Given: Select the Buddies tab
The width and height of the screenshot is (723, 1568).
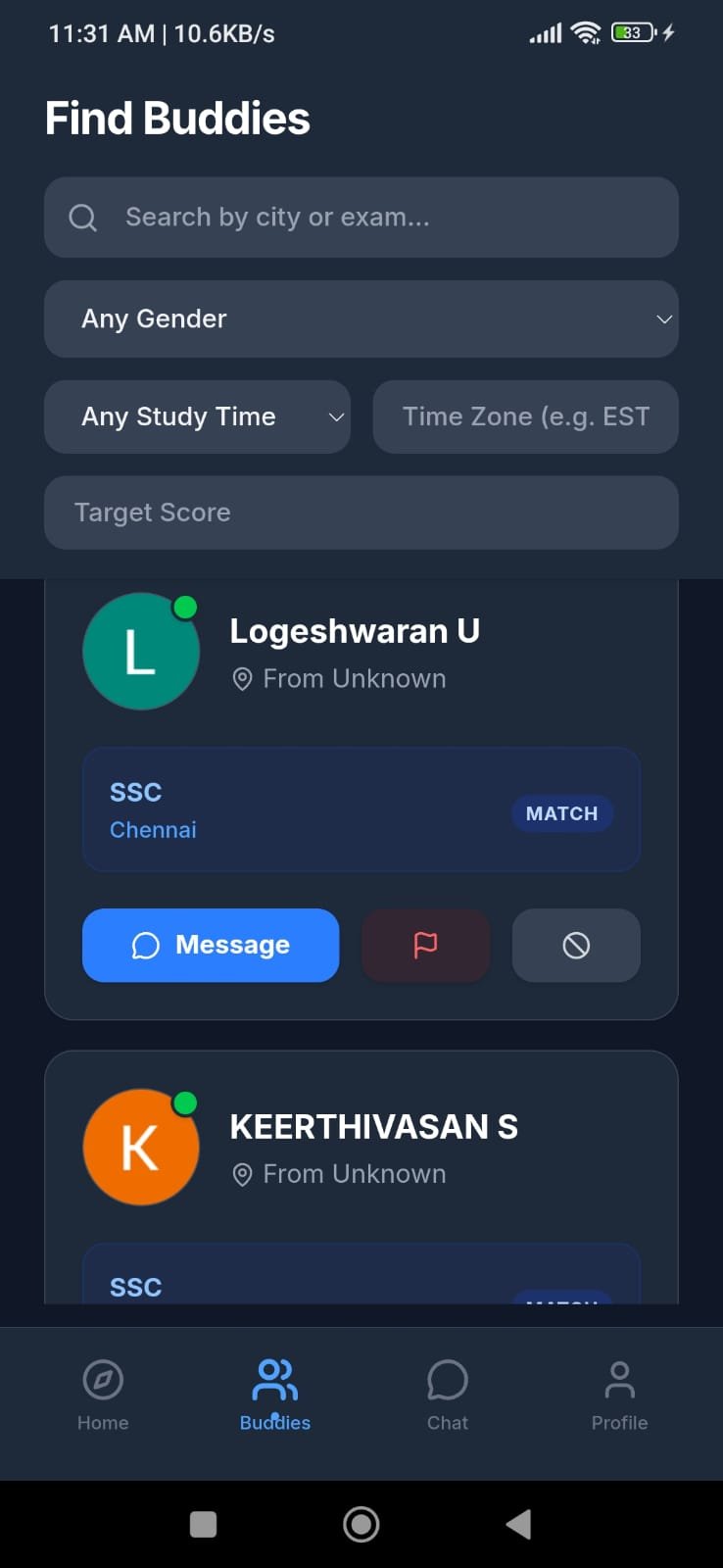Looking at the screenshot, I should pos(275,1396).
